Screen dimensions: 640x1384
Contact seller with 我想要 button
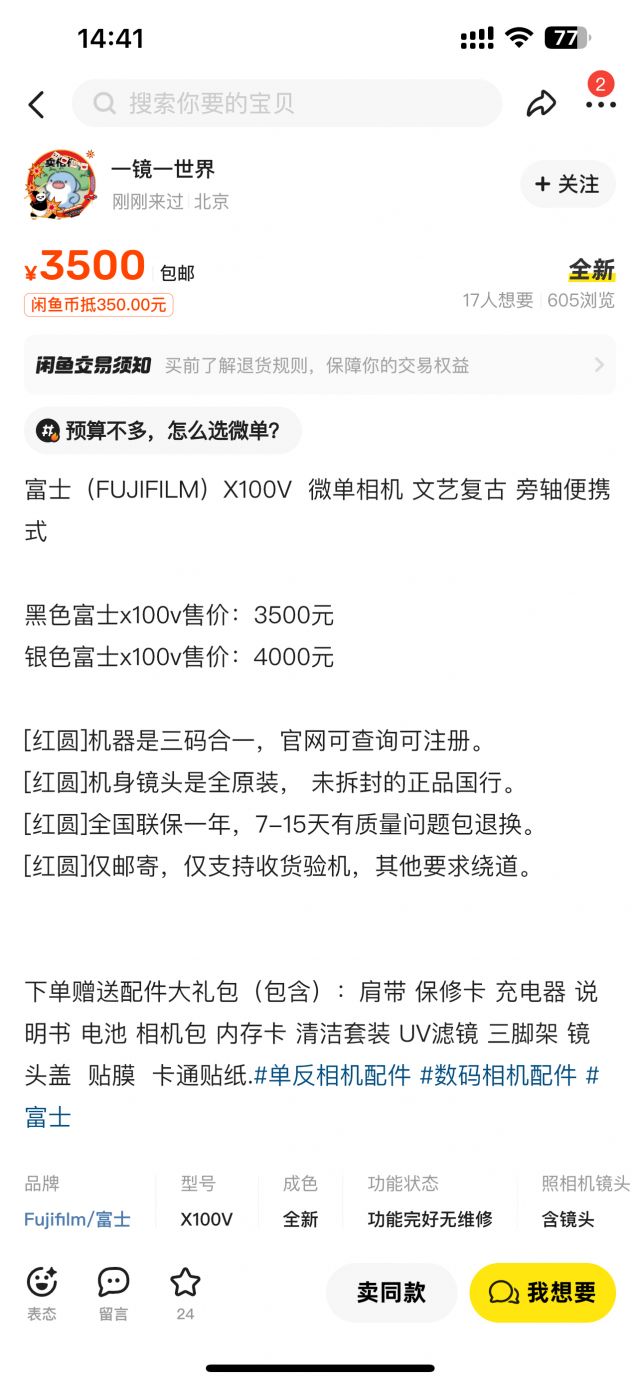(x=542, y=1292)
